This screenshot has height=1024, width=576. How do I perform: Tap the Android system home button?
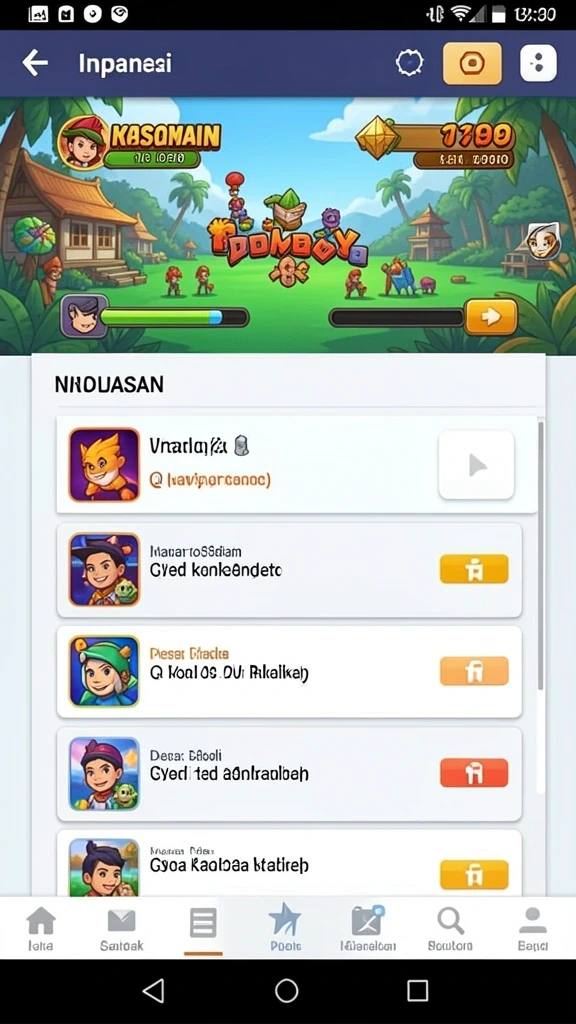[287, 991]
